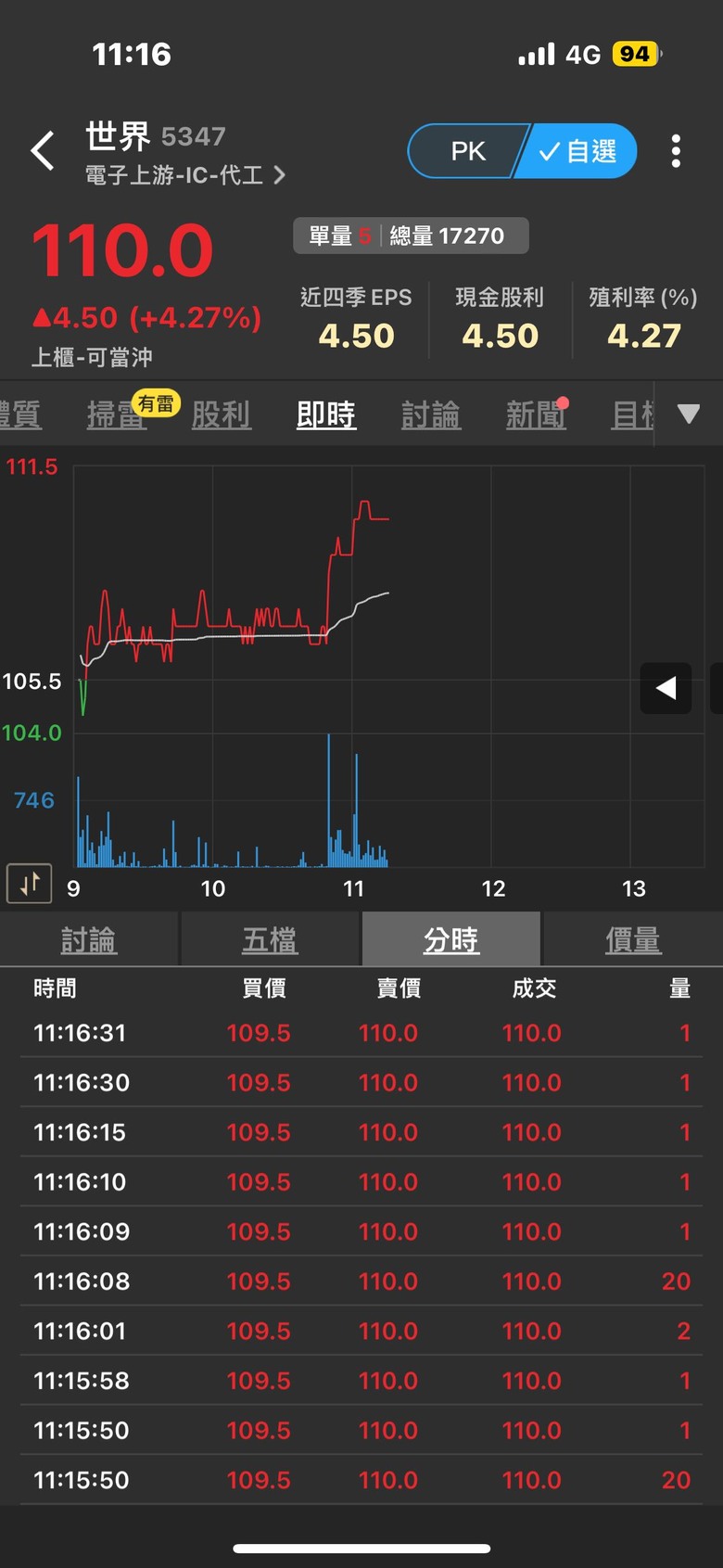Open the 電子上游-IC-代工 industry category
The height and width of the screenshot is (1568, 723).
pyautogui.click(x=185, y=175)
